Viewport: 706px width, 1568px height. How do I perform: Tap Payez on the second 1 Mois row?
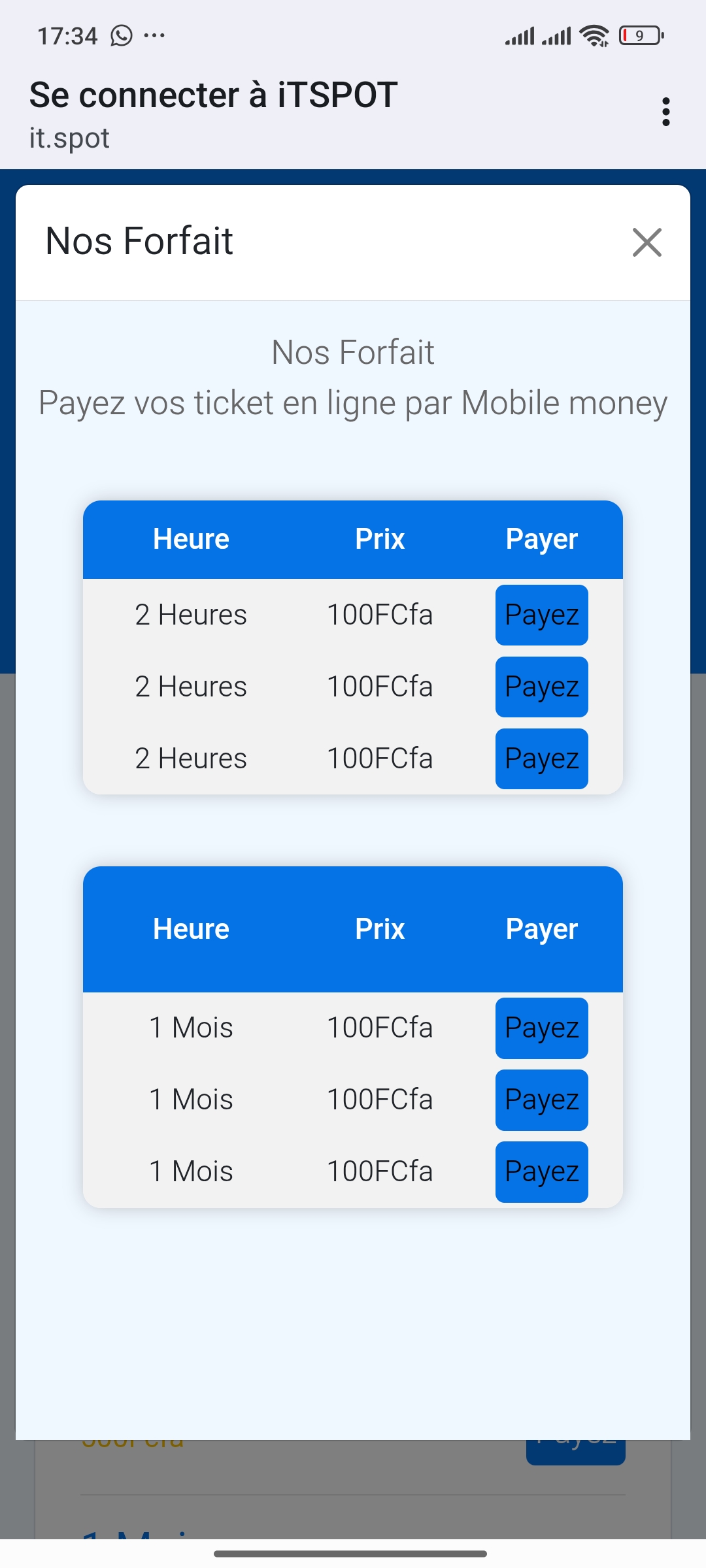coord(541,1100)
